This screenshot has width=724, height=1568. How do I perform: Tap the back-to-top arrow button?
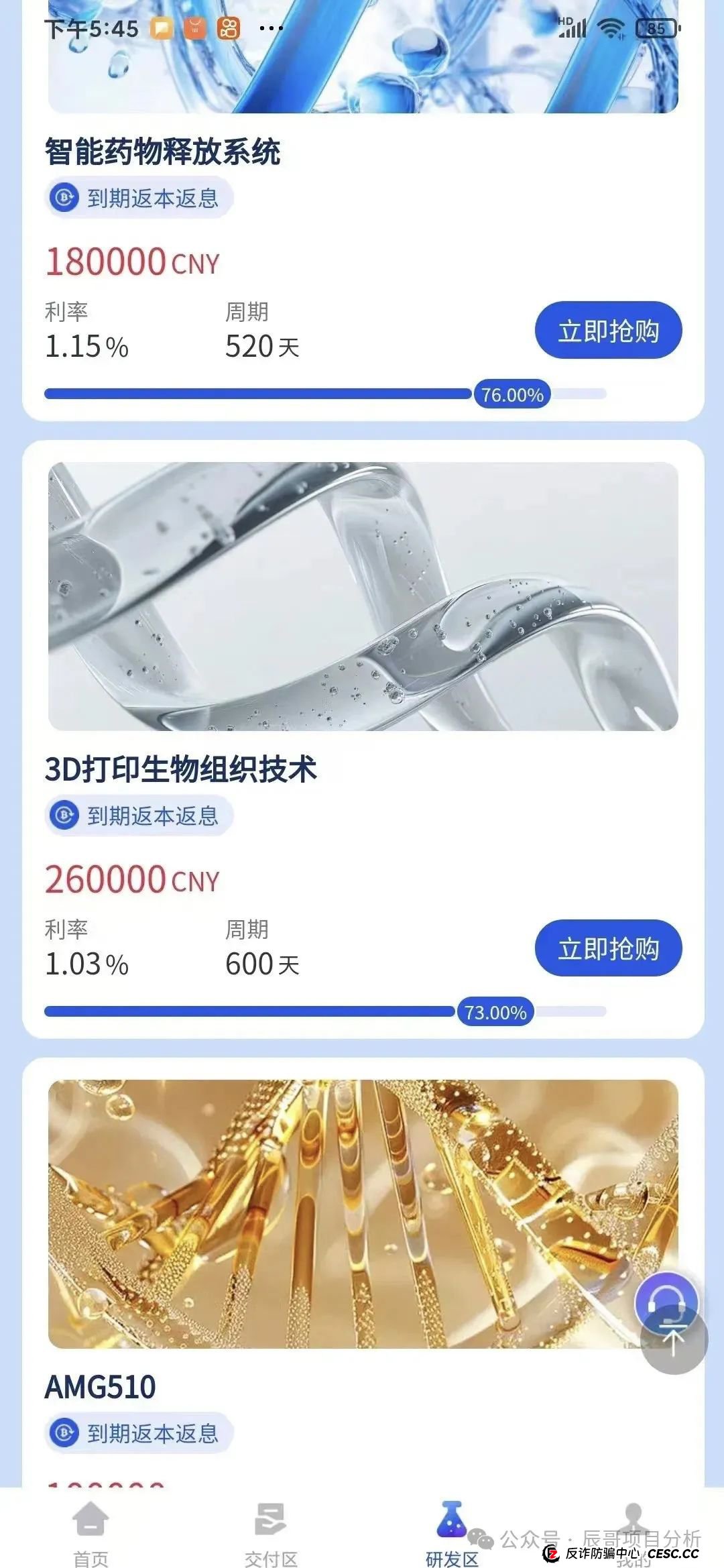(674, 1343)
